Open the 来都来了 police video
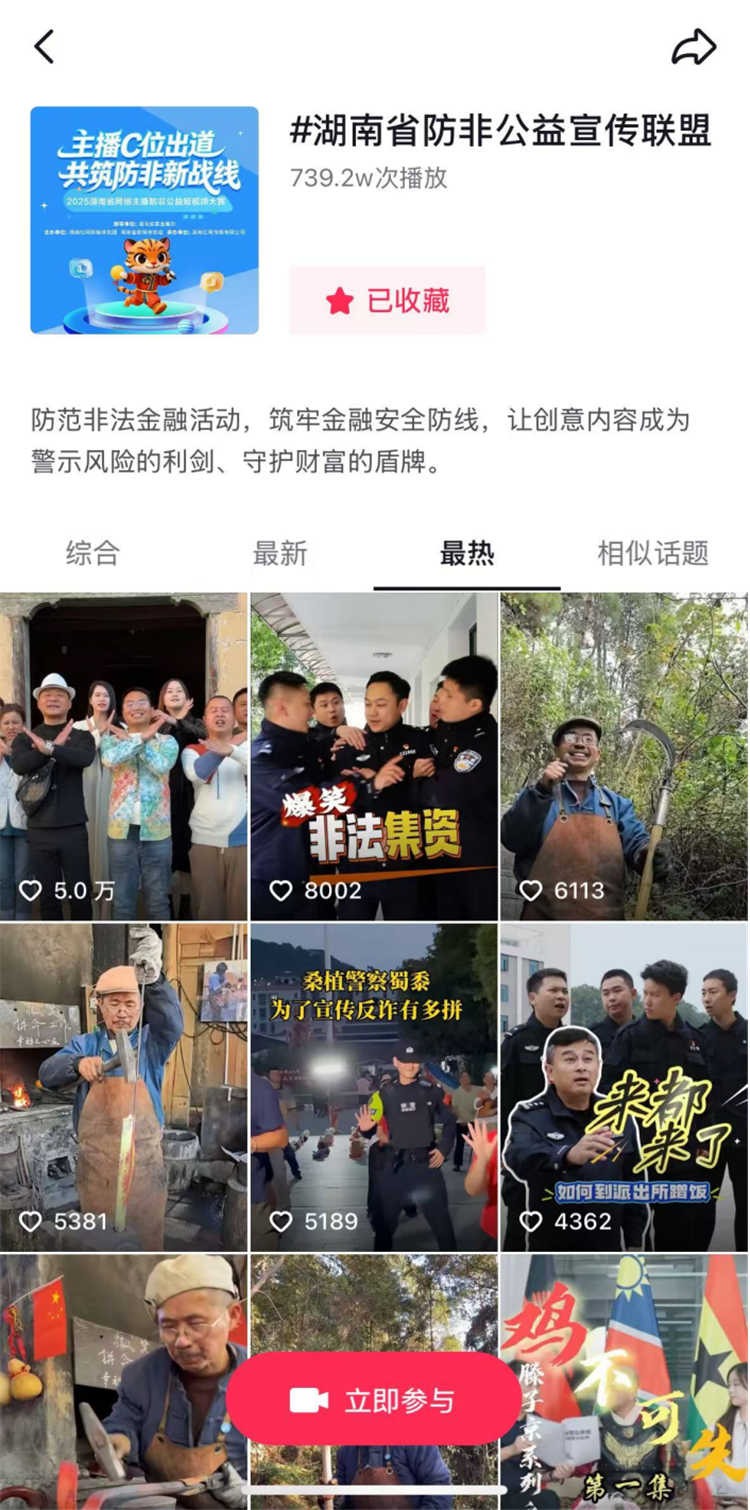Screen dimensions: 750x1510 pyautogui.click(x=624, y=1086)
